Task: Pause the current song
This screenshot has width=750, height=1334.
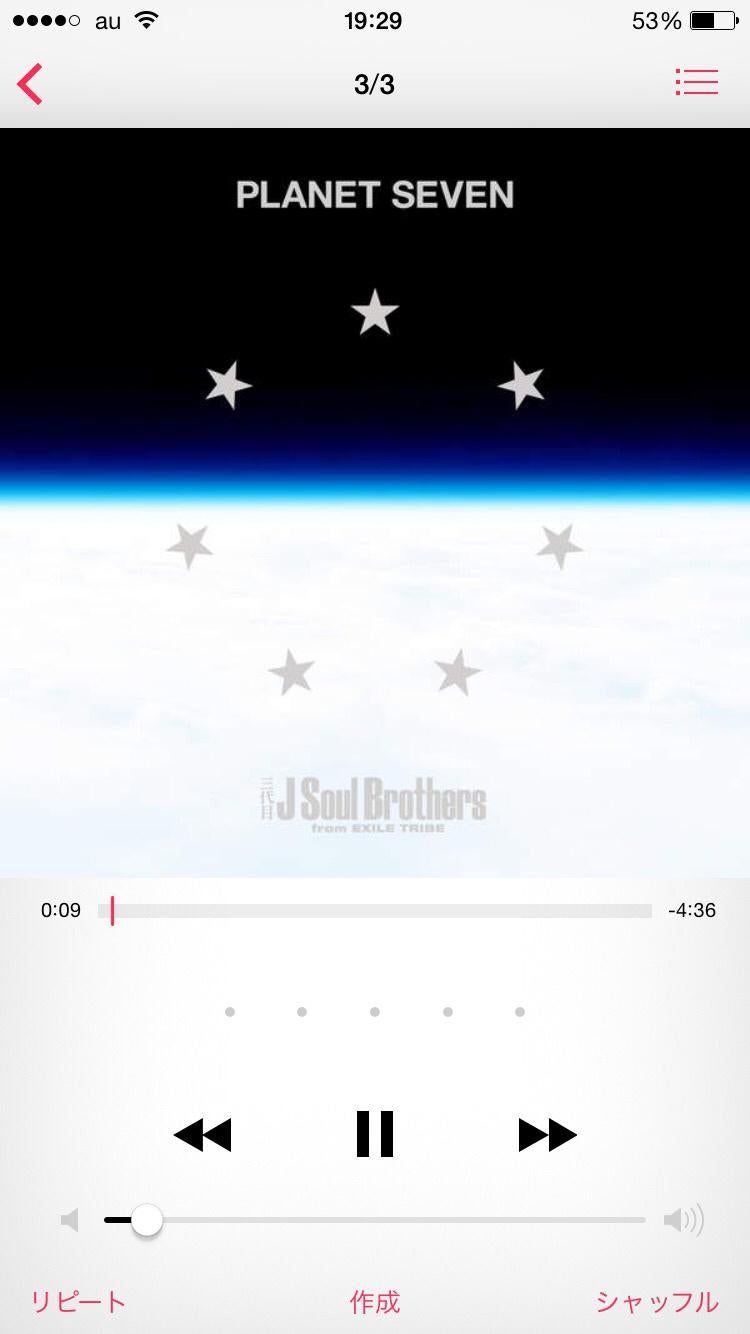Action: pos(375,1134)
